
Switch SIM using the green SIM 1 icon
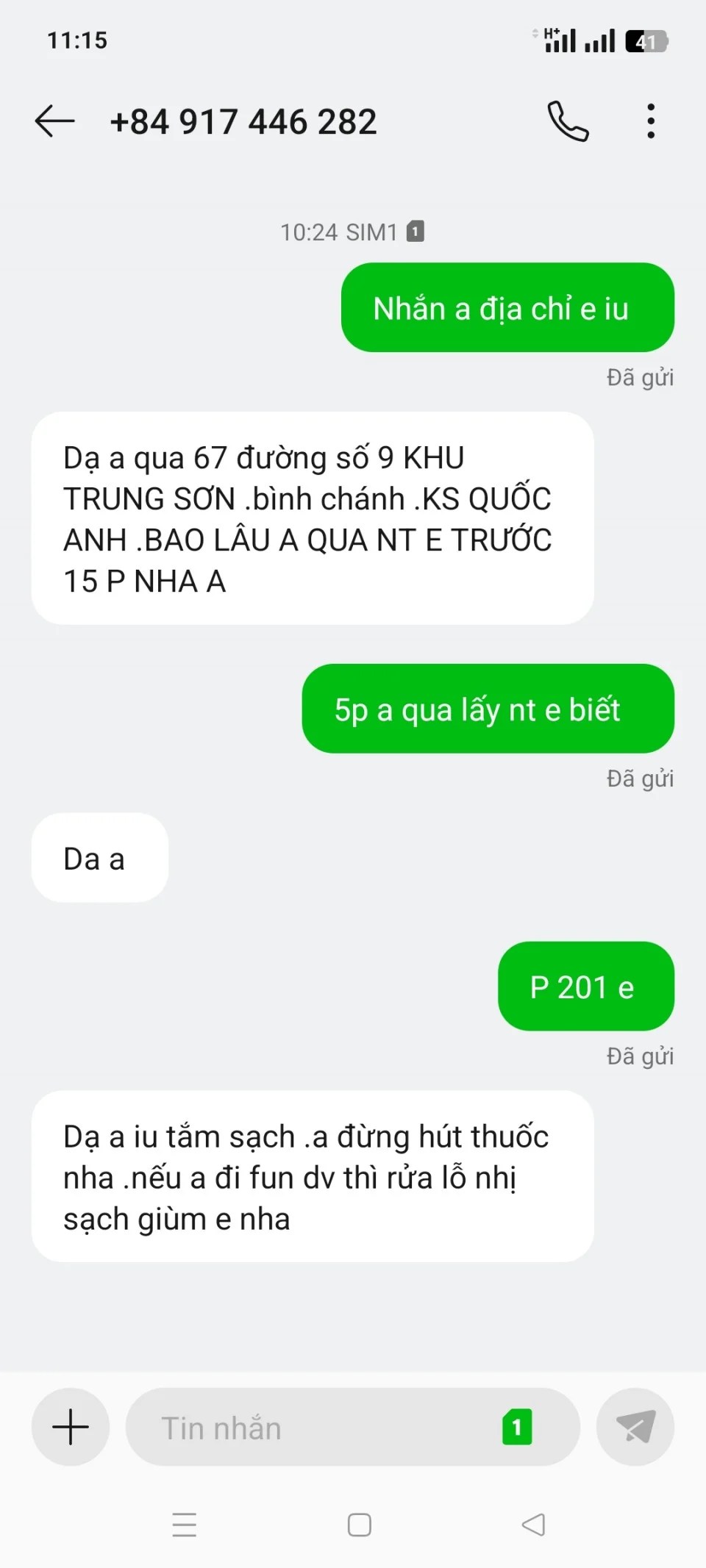click(x=517, y=1427)
